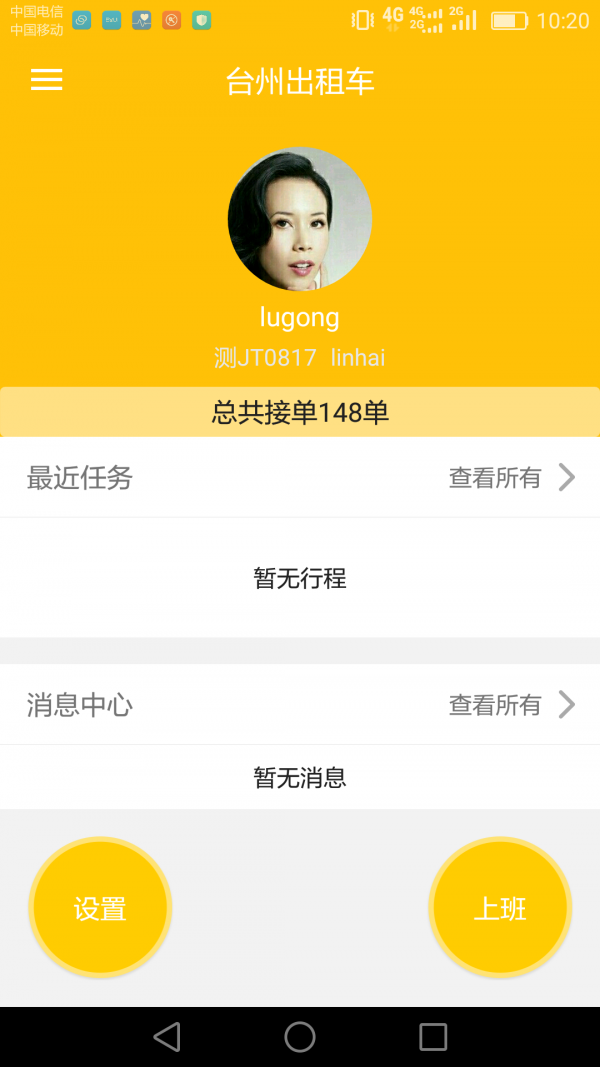Open the hamburger drawer menu
The image size is (600, 1067).
[47, 80]
